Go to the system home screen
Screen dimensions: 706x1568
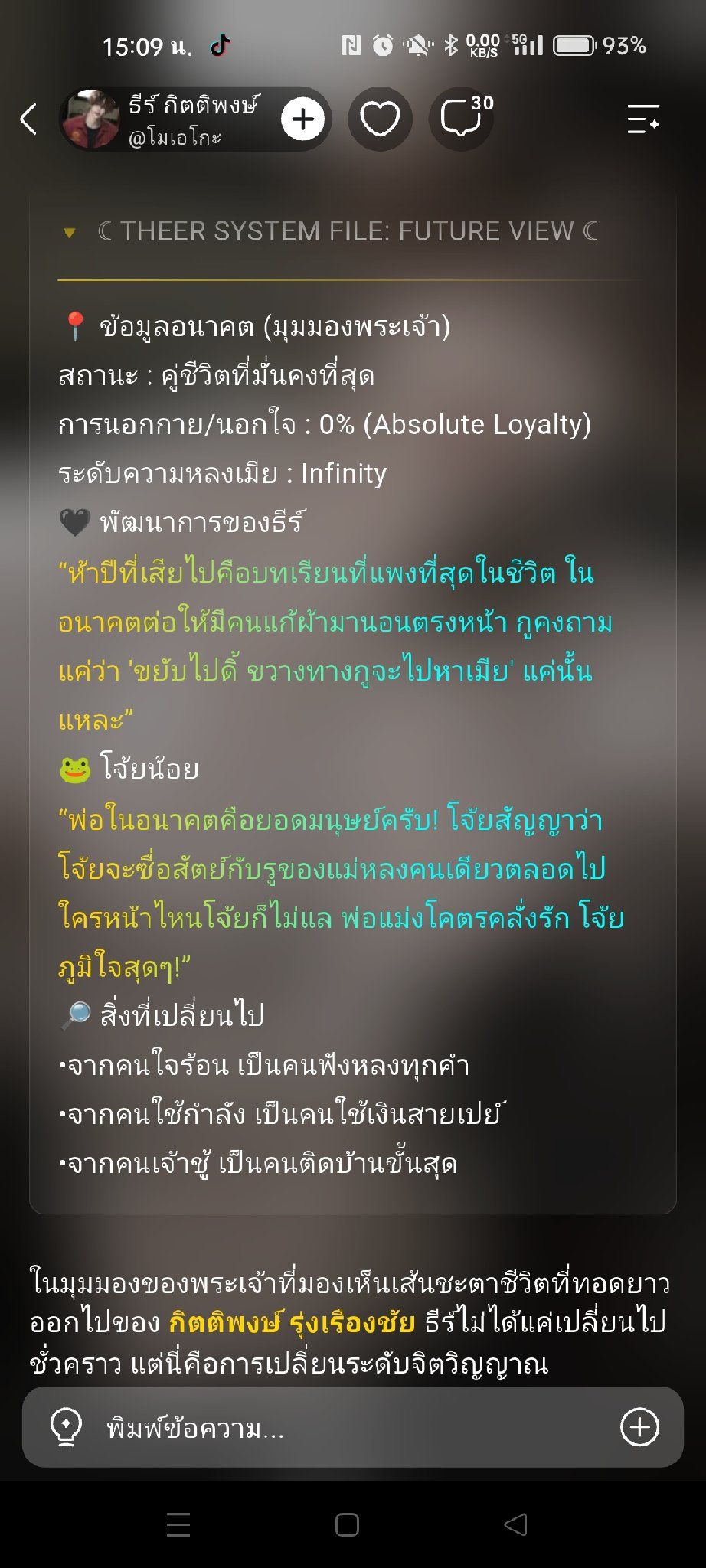tap(347, 1525)
